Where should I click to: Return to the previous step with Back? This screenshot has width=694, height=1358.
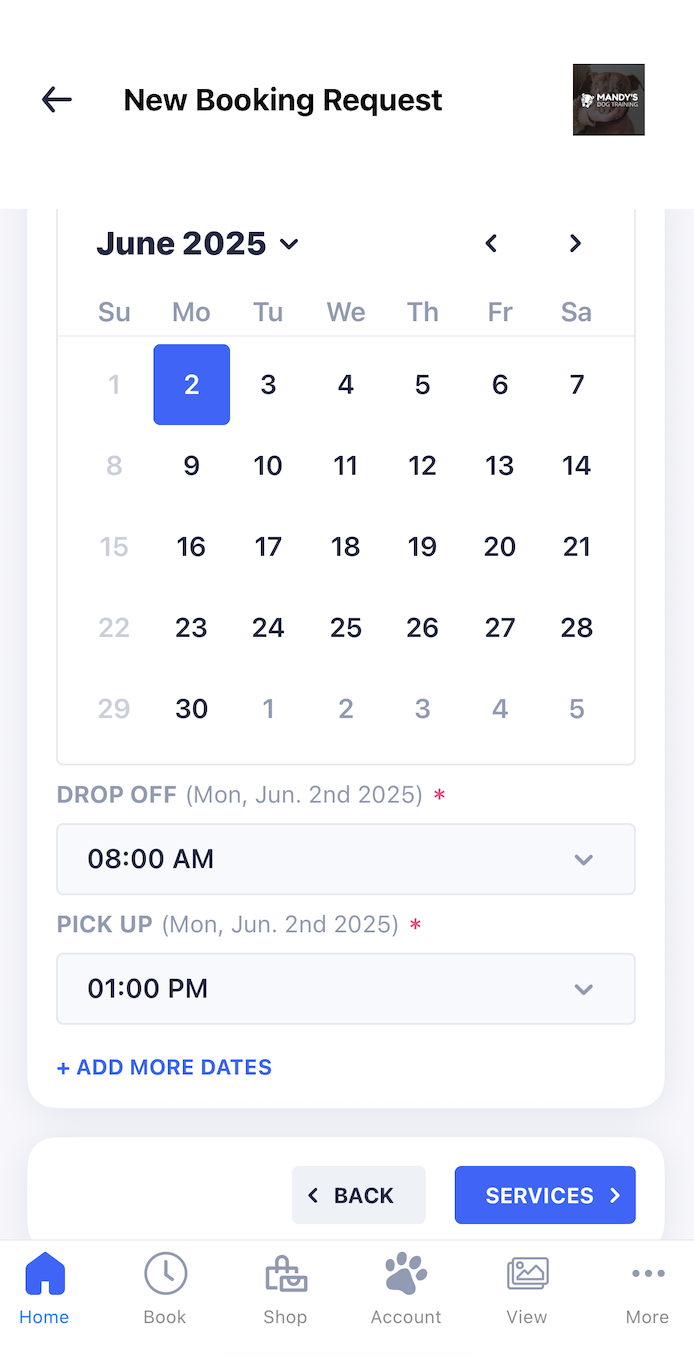pos(358,1195)
